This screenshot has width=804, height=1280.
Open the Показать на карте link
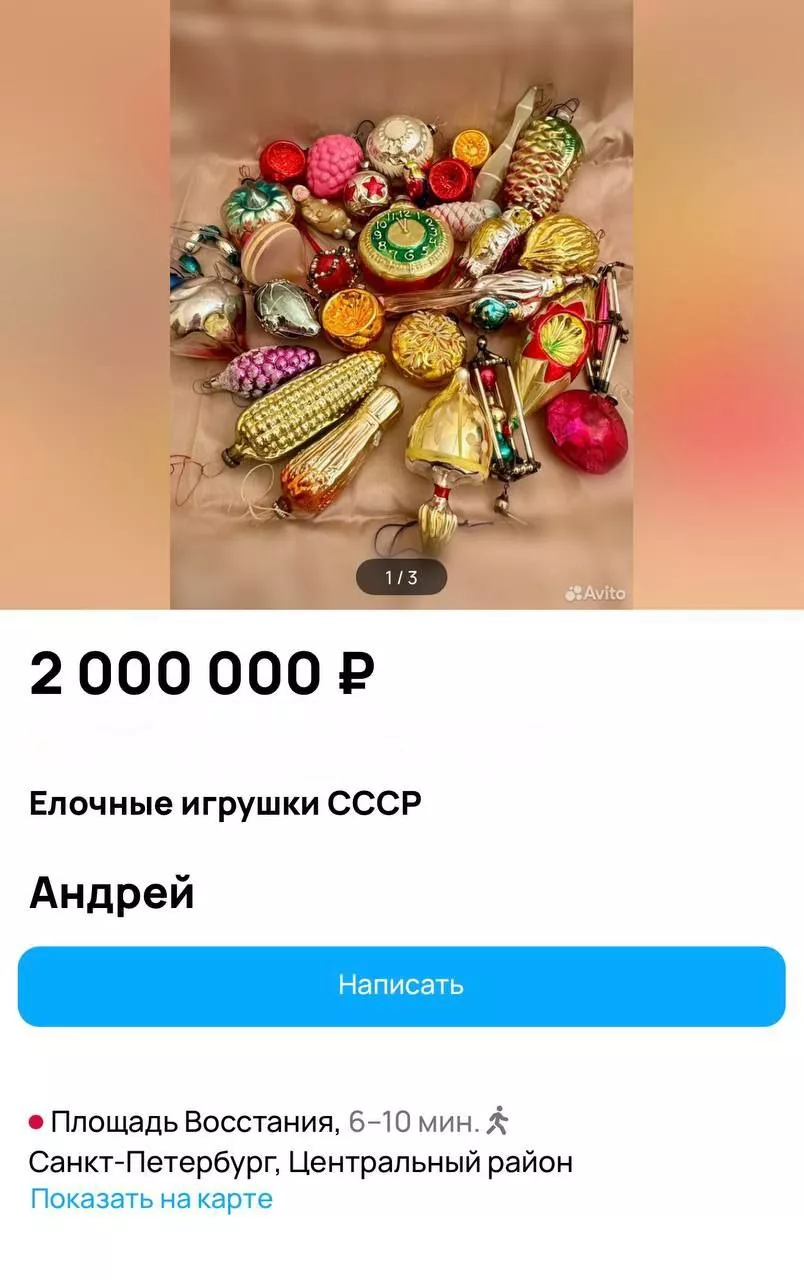(x=151, y=1198)
